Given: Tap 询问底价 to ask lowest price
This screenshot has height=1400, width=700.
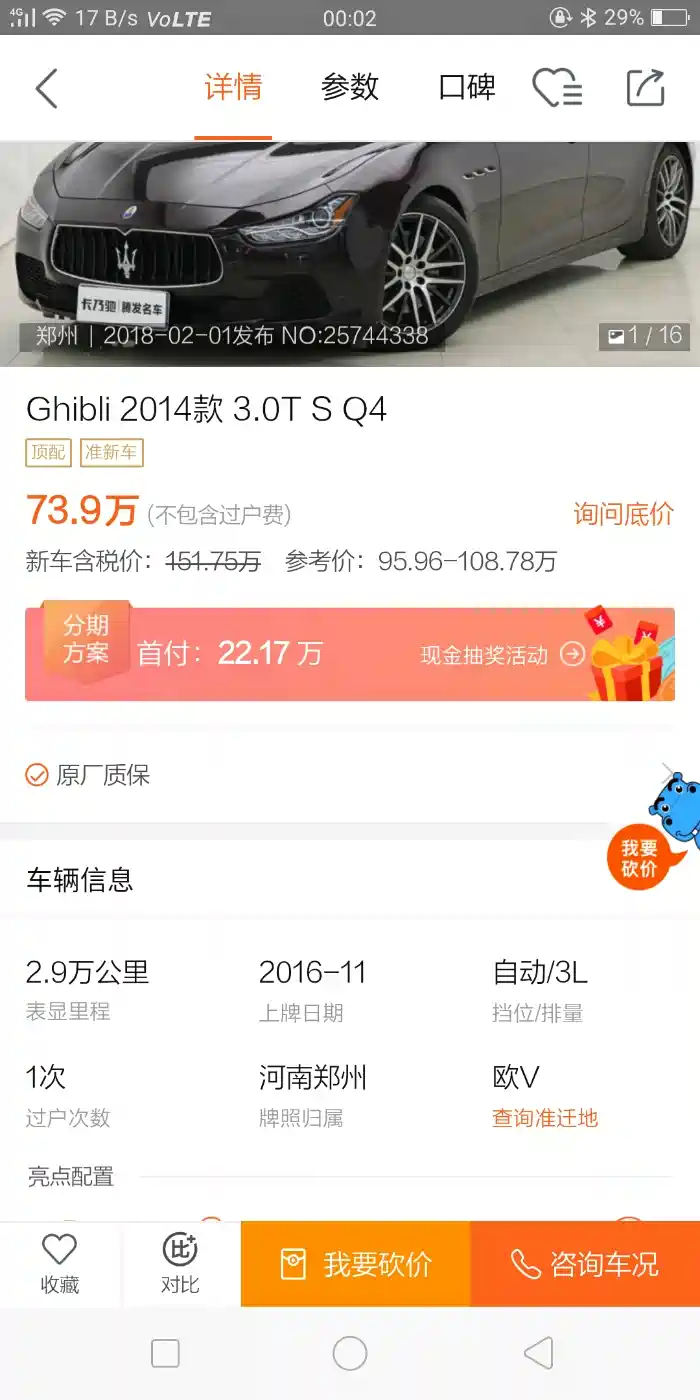Looking at the screenshot, I should (623, 514).
